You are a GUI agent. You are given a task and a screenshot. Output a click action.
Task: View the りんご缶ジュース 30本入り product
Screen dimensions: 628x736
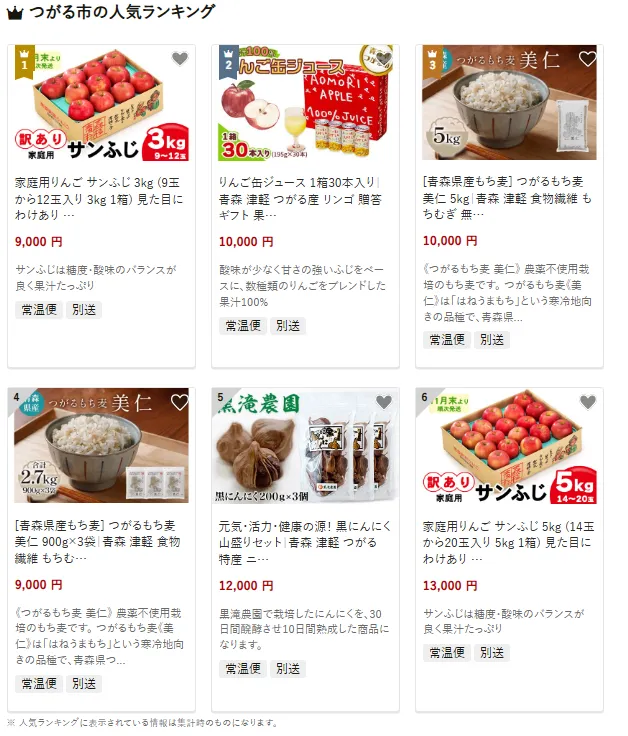click(302, 198)
